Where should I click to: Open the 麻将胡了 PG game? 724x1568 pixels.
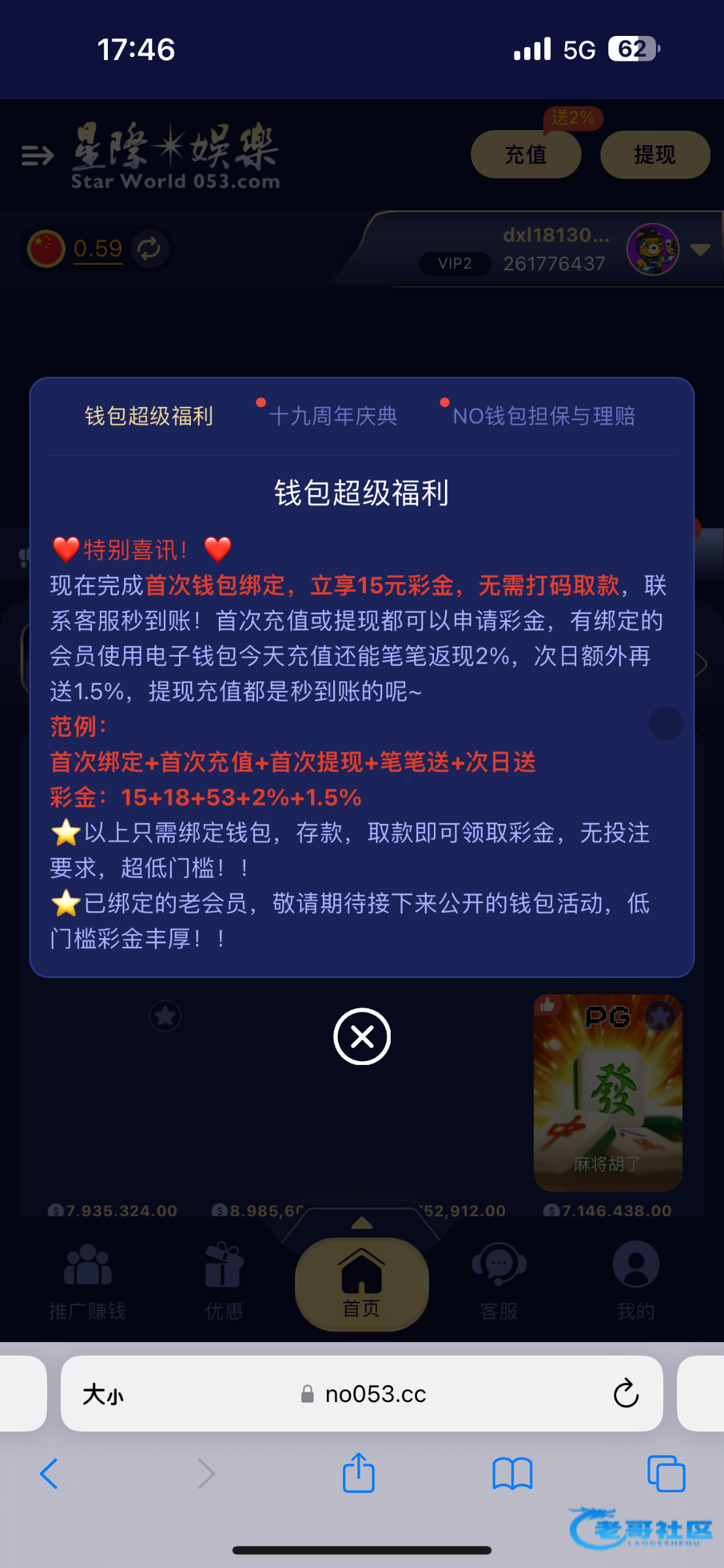(x=608, y=1092)
